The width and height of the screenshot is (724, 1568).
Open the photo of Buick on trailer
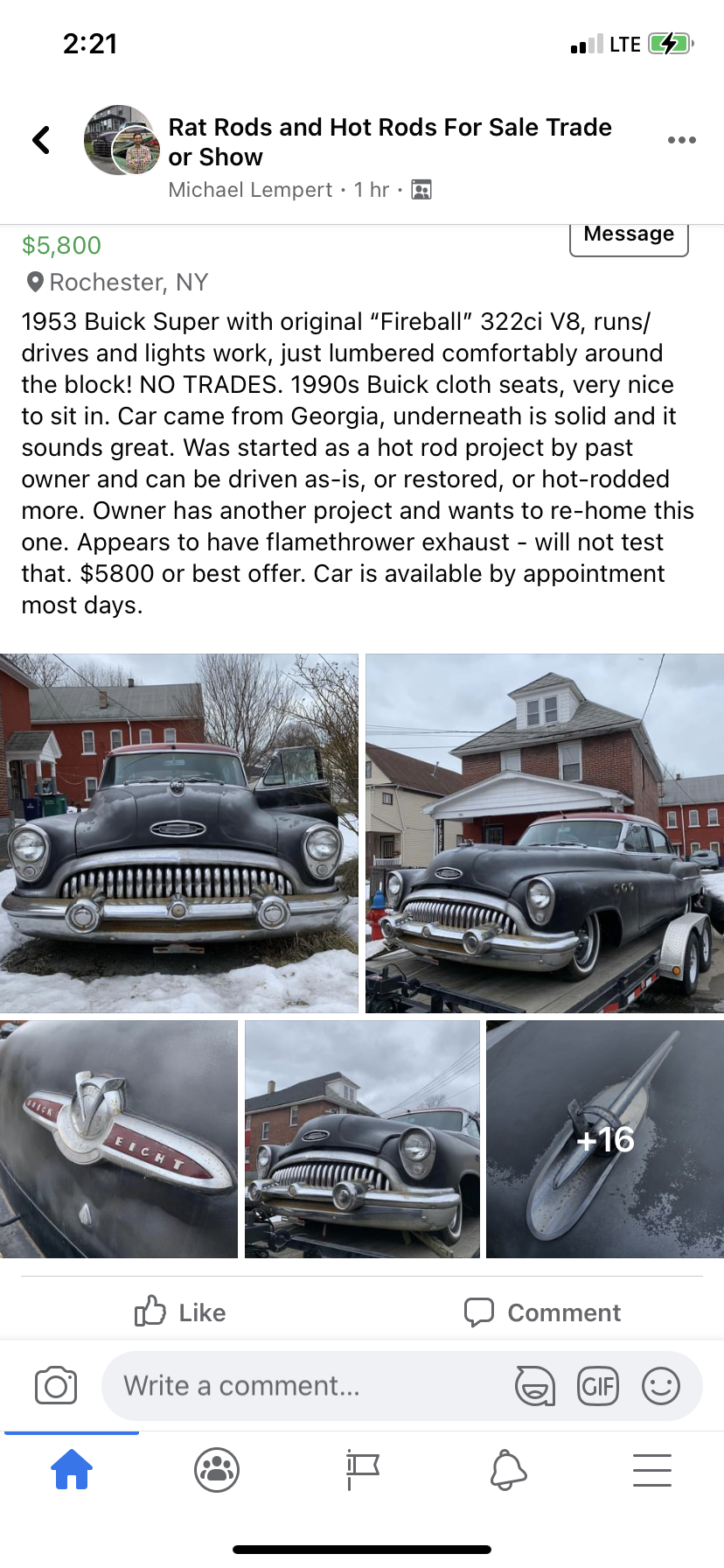(x=544, y=833)
